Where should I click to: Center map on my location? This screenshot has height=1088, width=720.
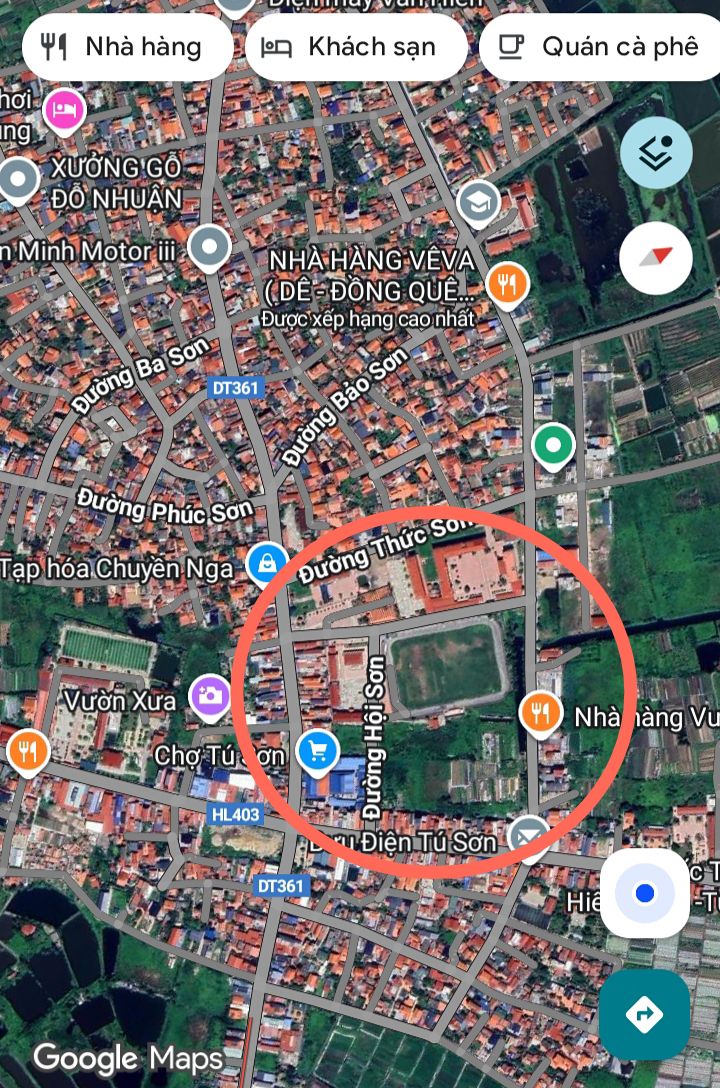[645, 893]
